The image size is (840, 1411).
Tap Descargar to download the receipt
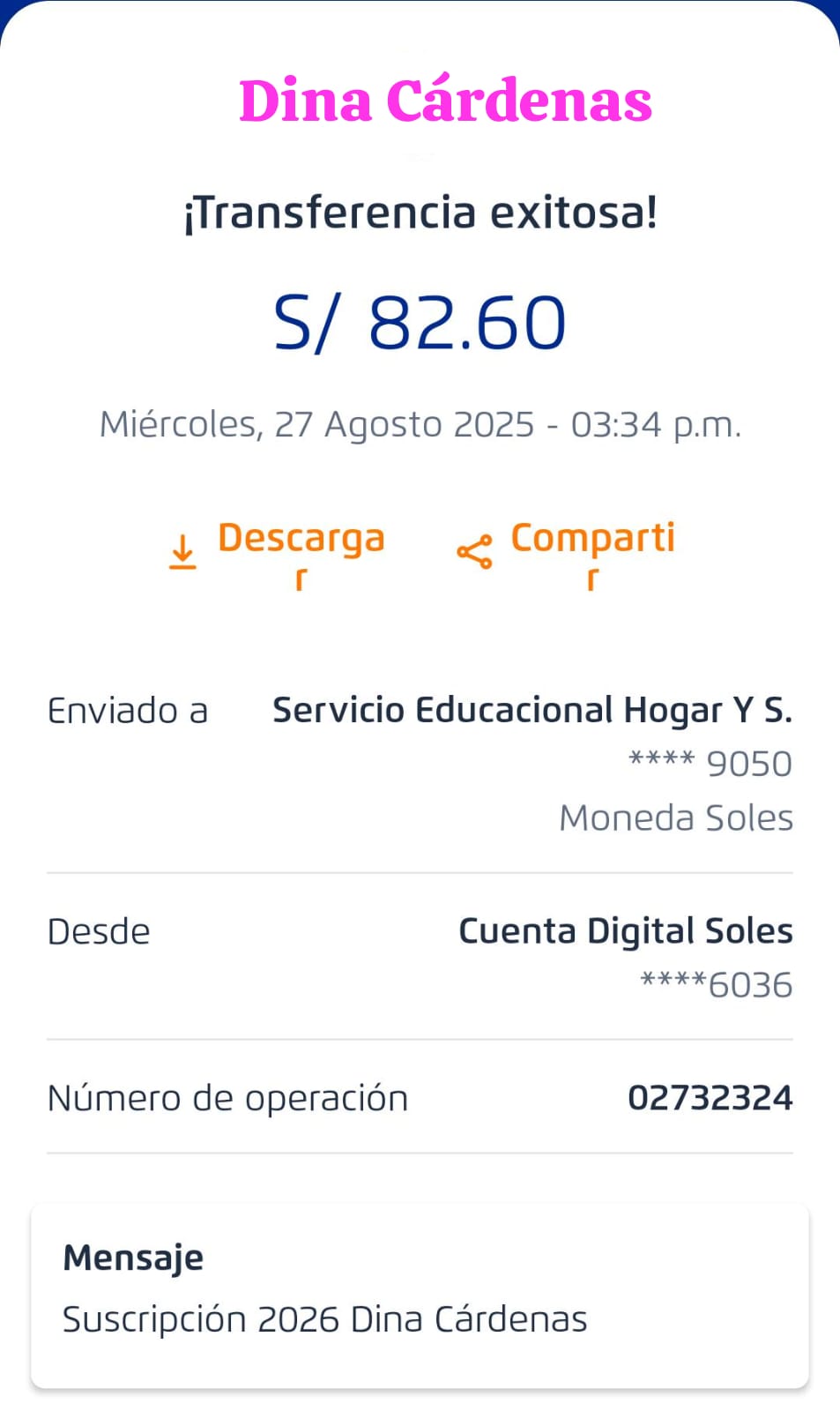[x=278, y=553]
